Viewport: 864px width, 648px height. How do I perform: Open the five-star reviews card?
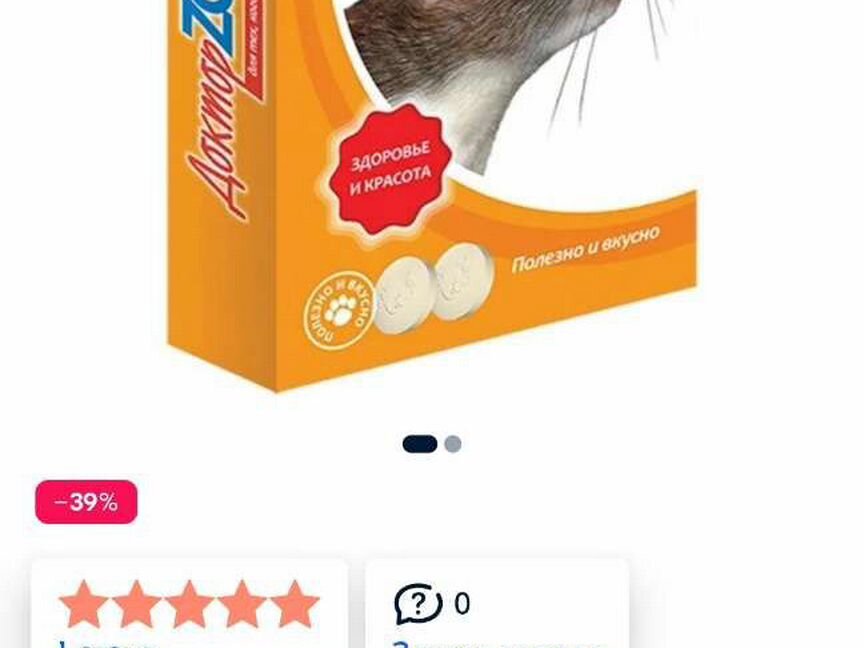click(x=189, y=605)
